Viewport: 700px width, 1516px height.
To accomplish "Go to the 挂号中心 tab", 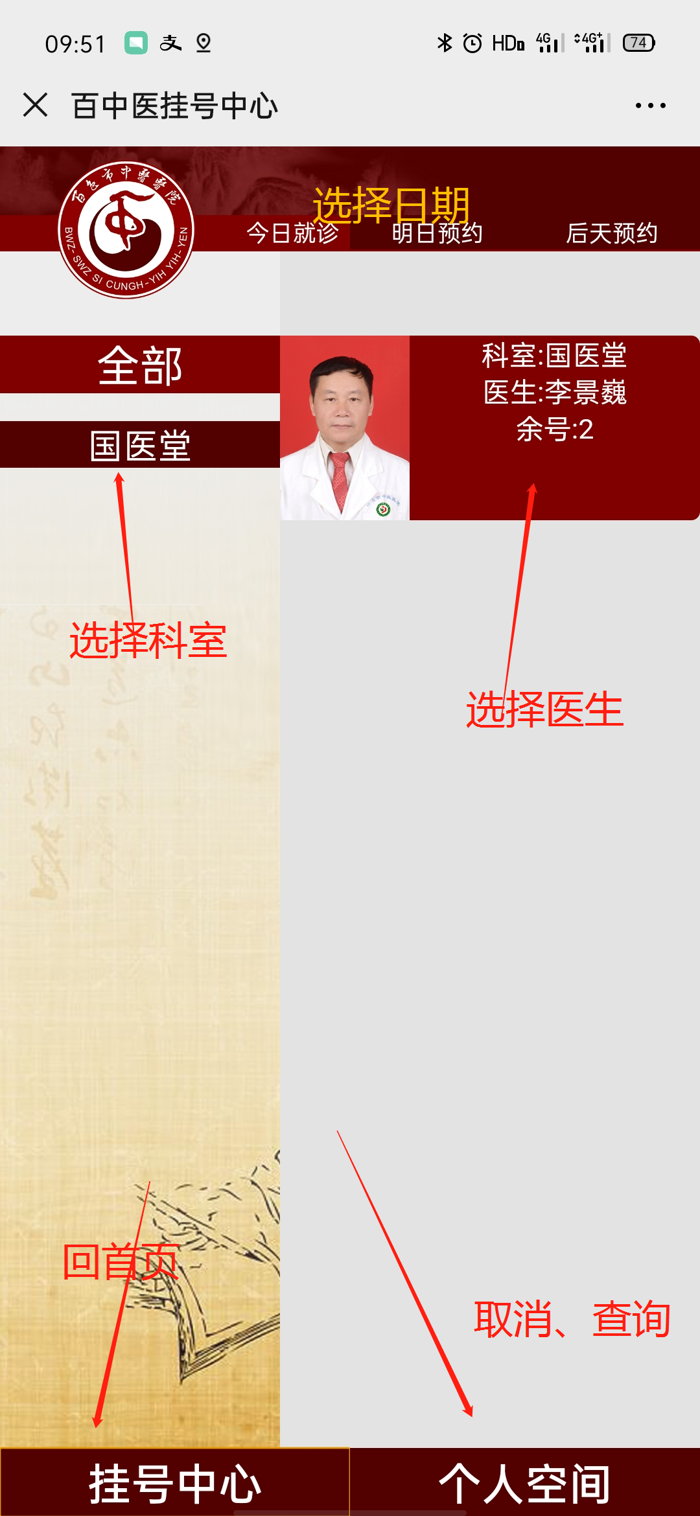I will coord(175,1483).
